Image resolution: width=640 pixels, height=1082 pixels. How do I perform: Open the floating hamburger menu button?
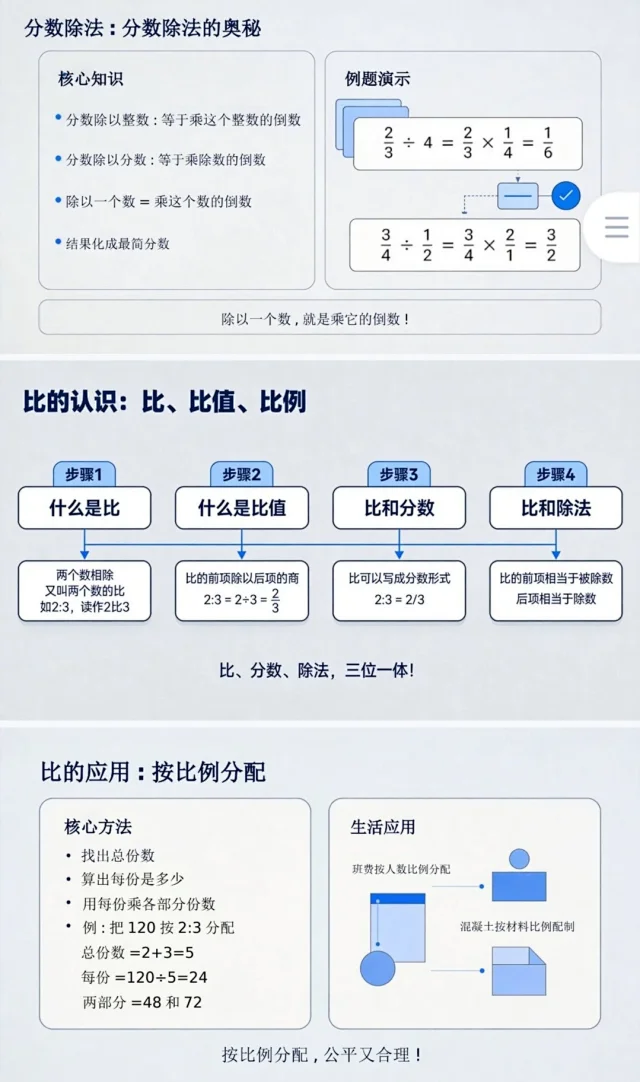(x=616, y=227)
